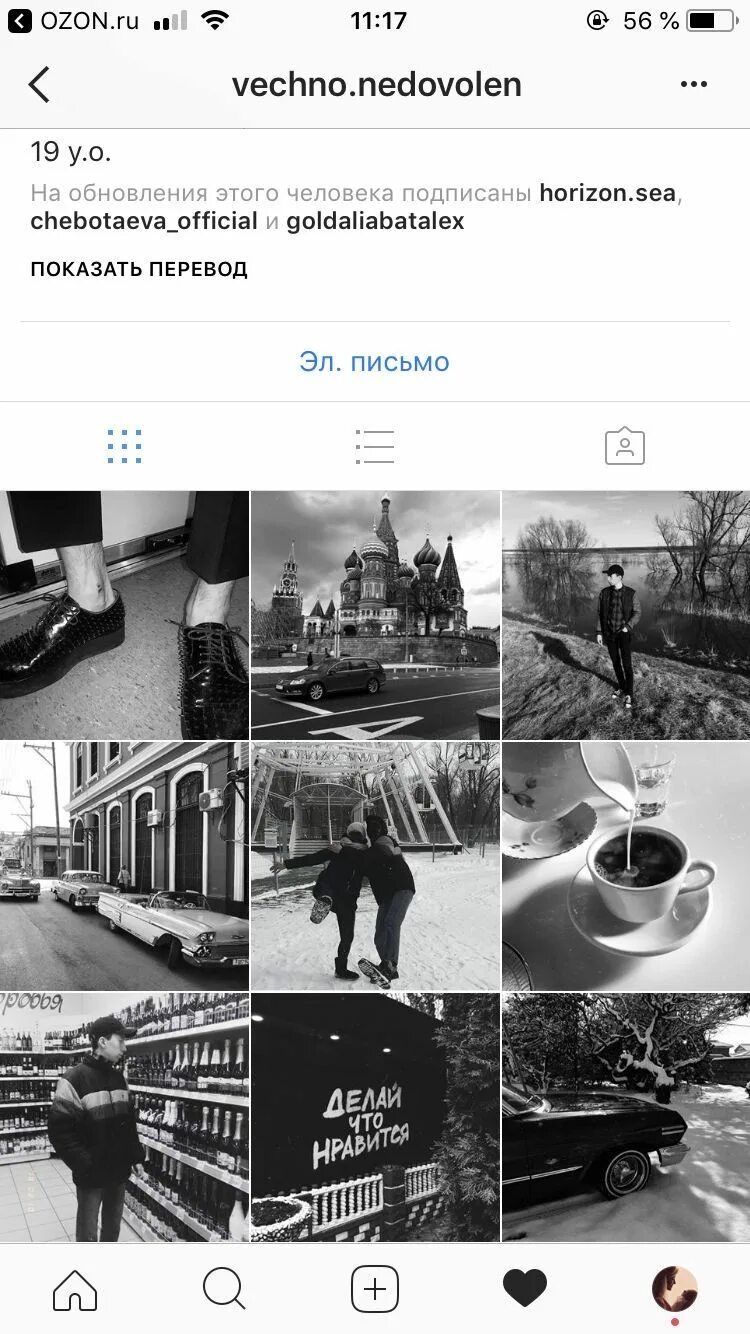Open the St. Basil's Cathedral photo
This screenshot has height=1334, width=750.
[x=375, y=615]
